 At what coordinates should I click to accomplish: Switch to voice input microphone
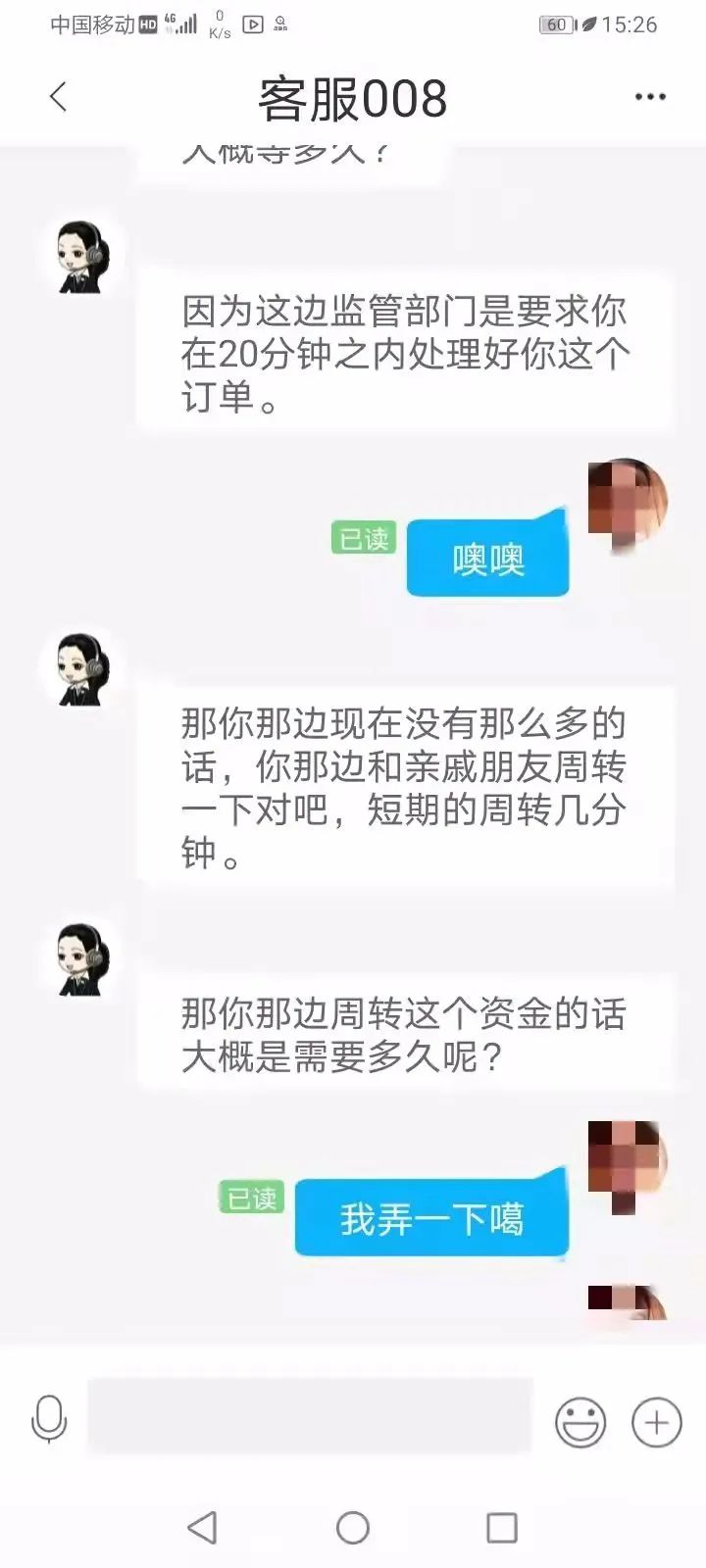tap(49, 1420)
